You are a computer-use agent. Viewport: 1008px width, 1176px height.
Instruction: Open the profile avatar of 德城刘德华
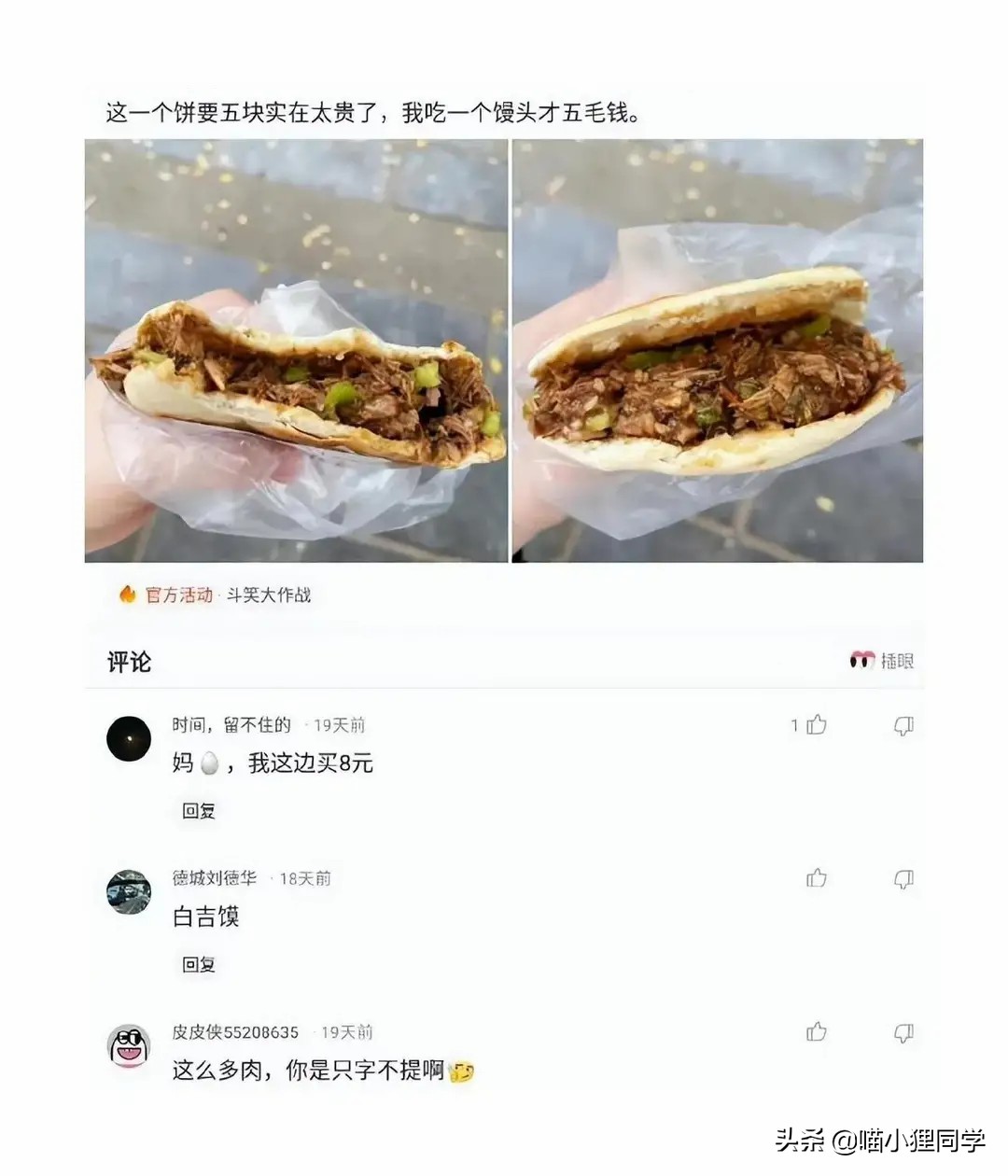[x=129, y=892]
